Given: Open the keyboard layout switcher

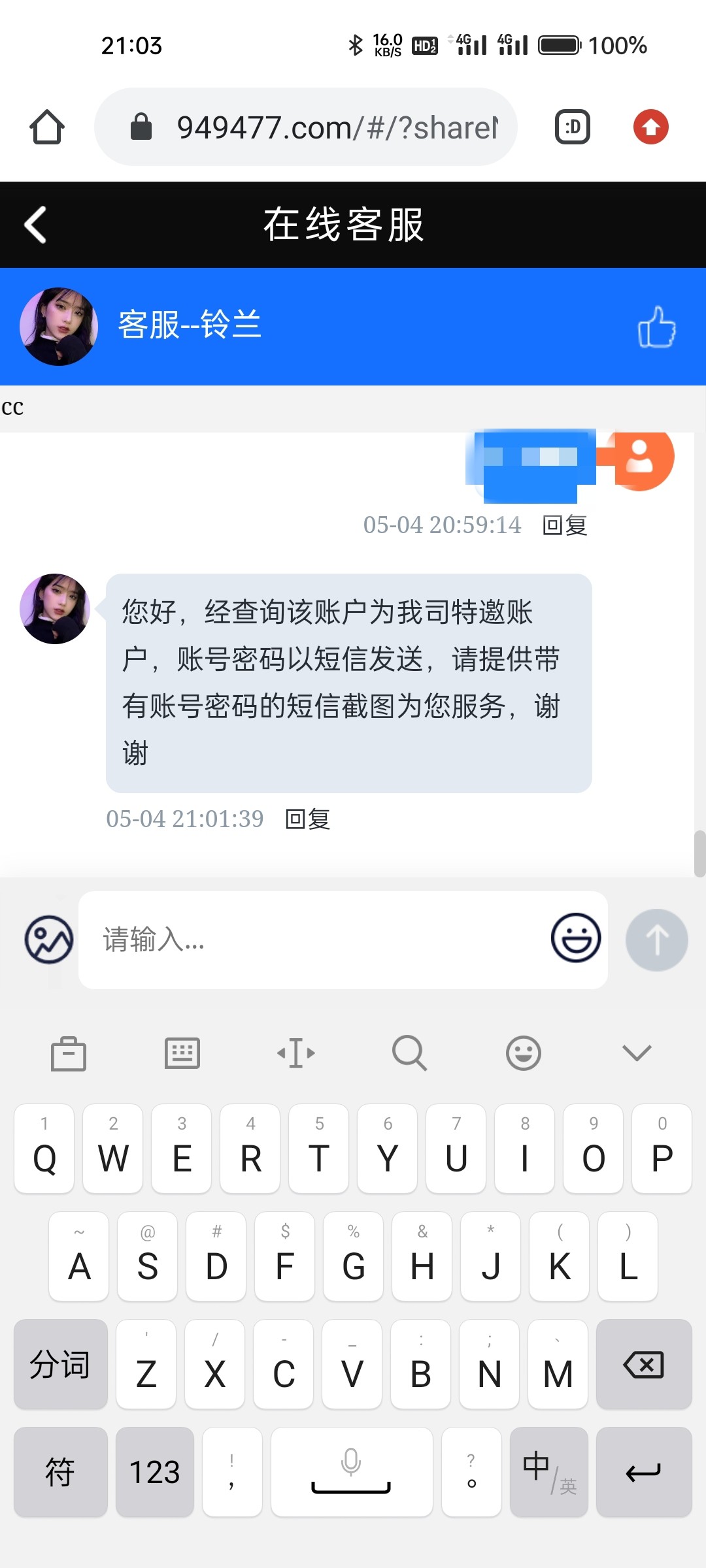Looking at the screenshot, I should [x=182, y=1053].
